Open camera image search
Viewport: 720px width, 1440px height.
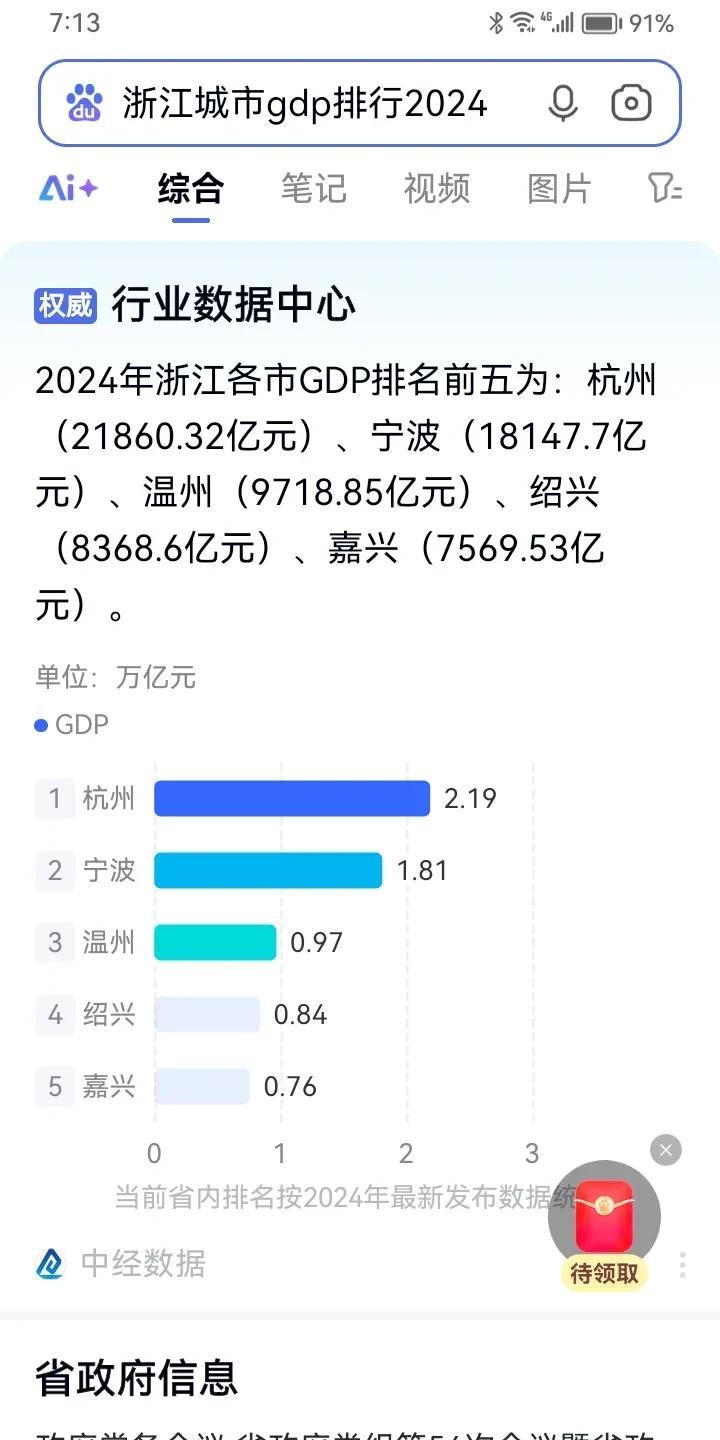click(x=631, y=103)
